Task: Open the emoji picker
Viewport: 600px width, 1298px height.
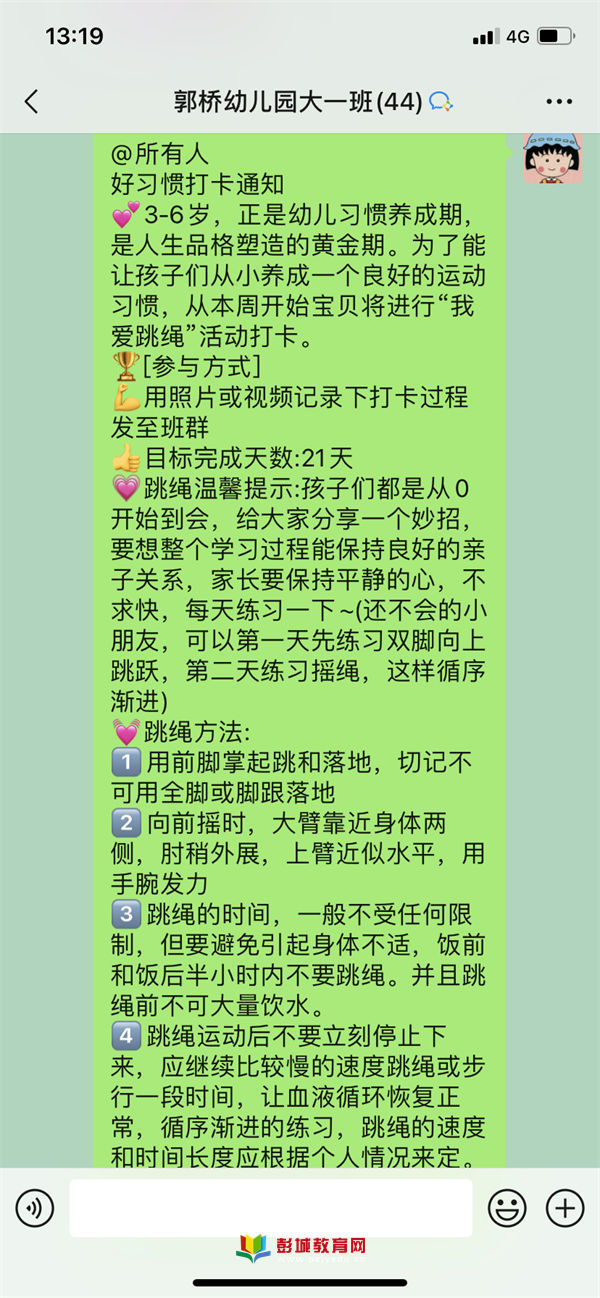Action: [507, 1209]
